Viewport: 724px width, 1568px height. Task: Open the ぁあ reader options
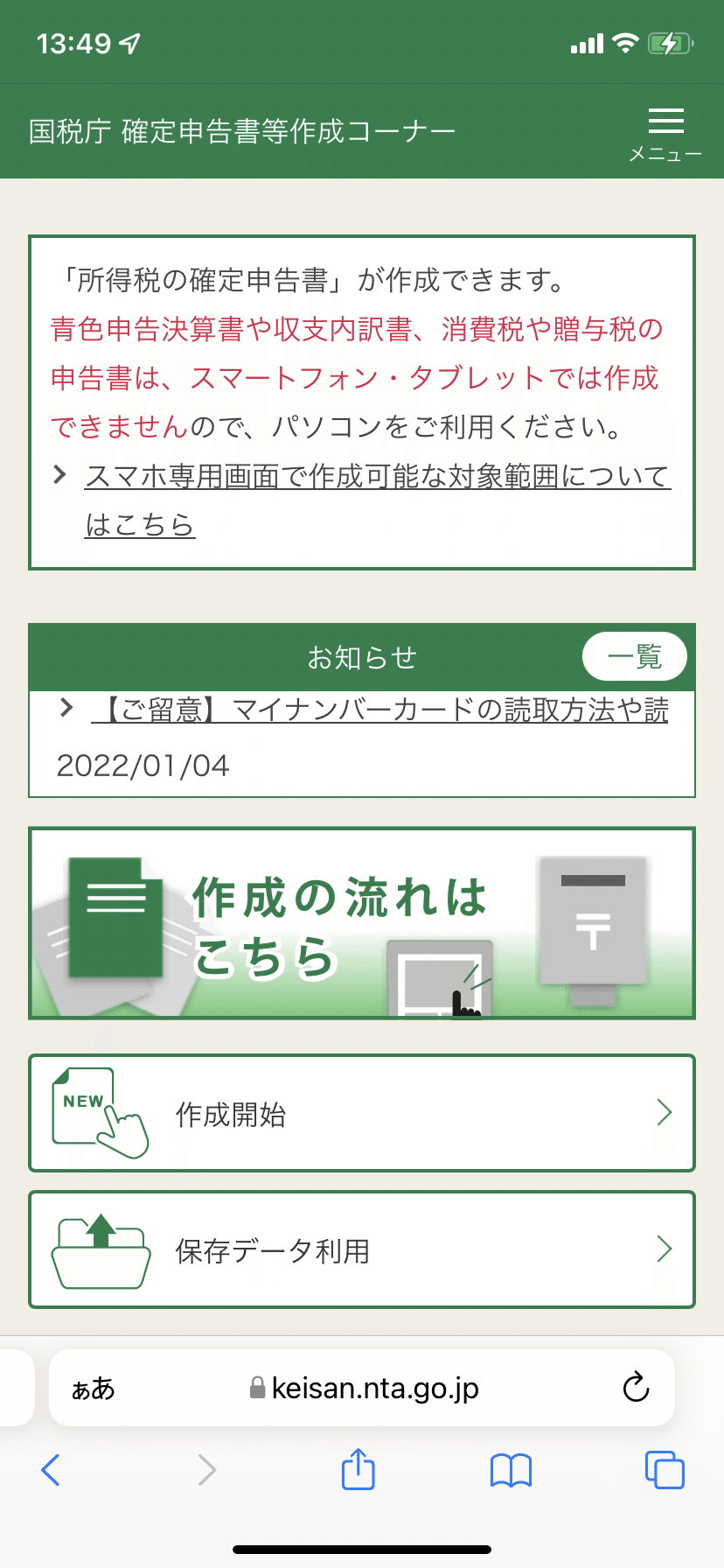point(93,1389)
